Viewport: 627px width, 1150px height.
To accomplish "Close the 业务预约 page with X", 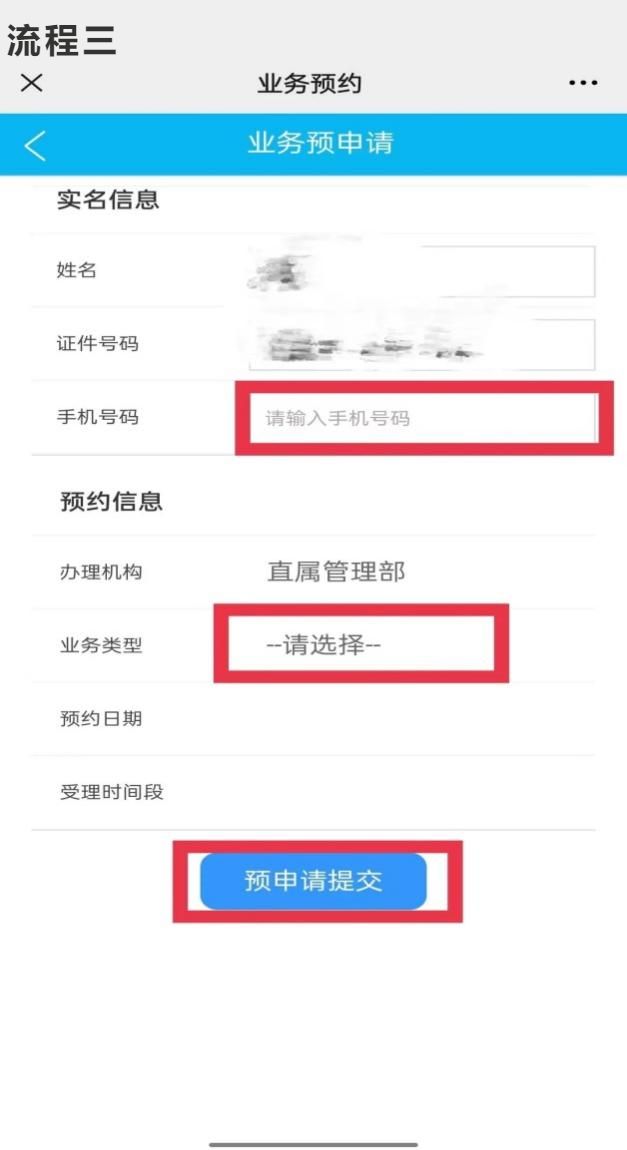I will (32, 83).
